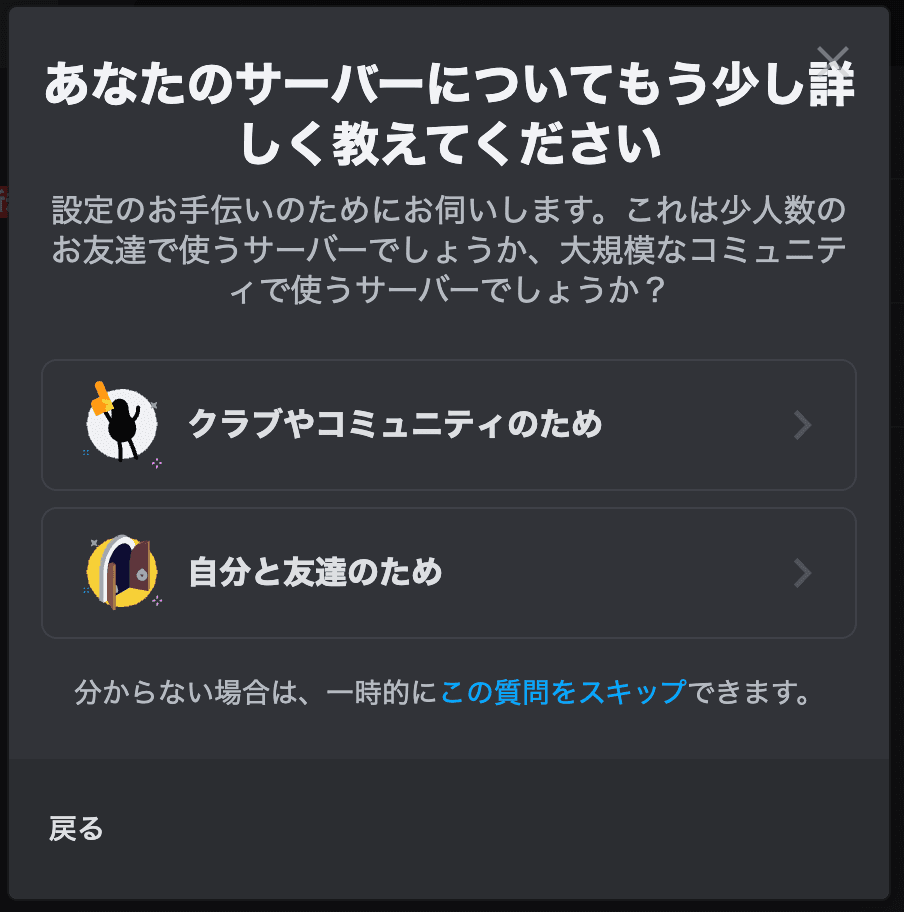Expand the friends option right chevron
The image size is (904, 912).
802,572
